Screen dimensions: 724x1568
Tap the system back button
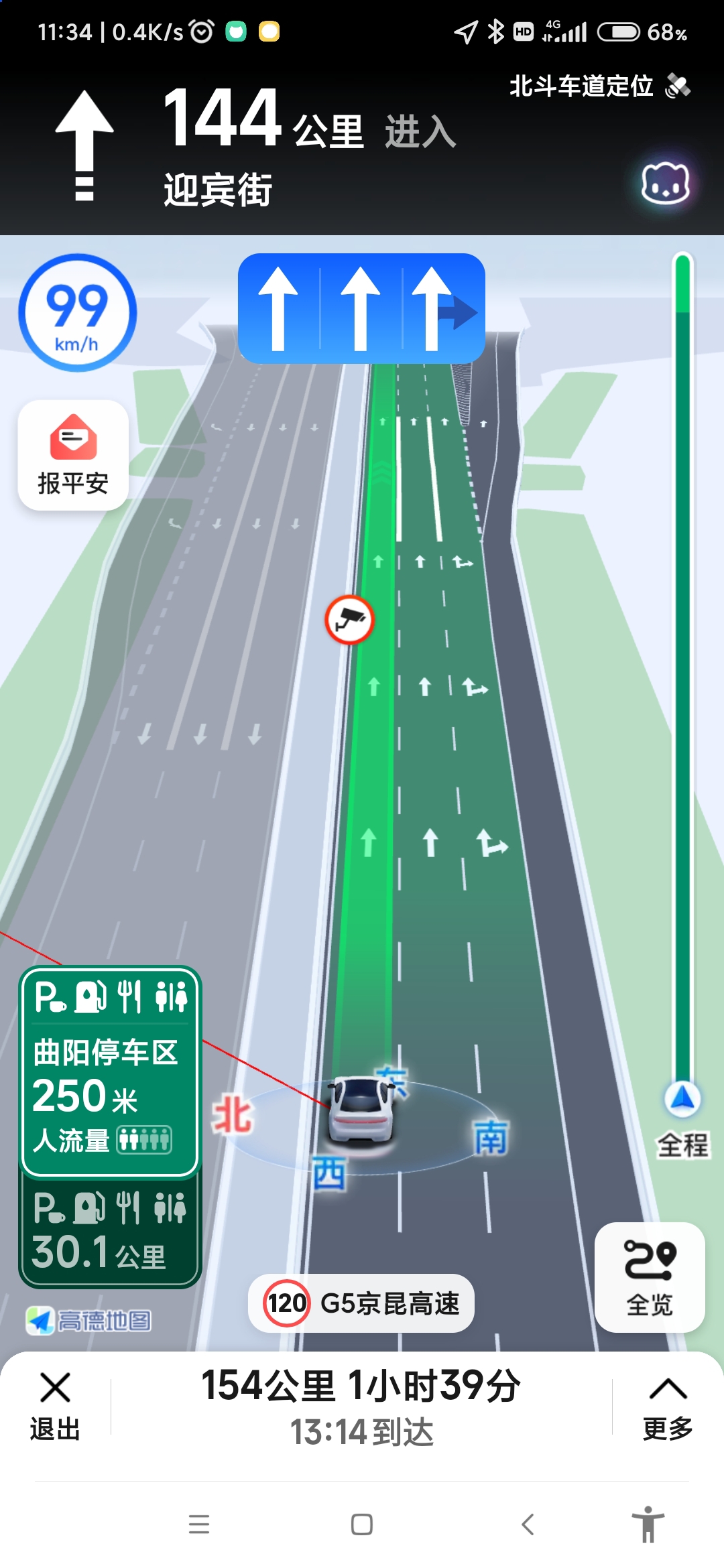click(528, 1524)
